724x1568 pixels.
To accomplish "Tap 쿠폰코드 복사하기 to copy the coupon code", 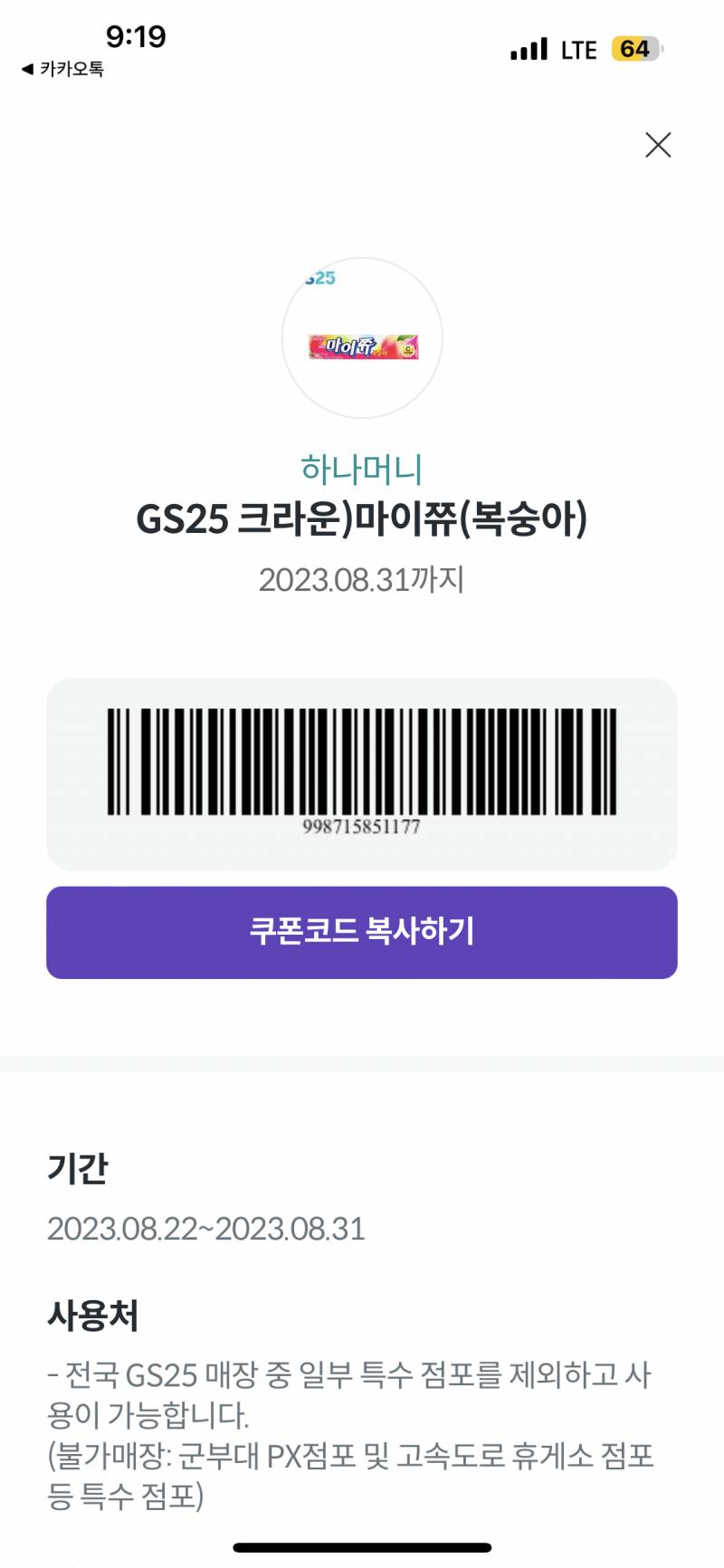I will click(362, 932).
